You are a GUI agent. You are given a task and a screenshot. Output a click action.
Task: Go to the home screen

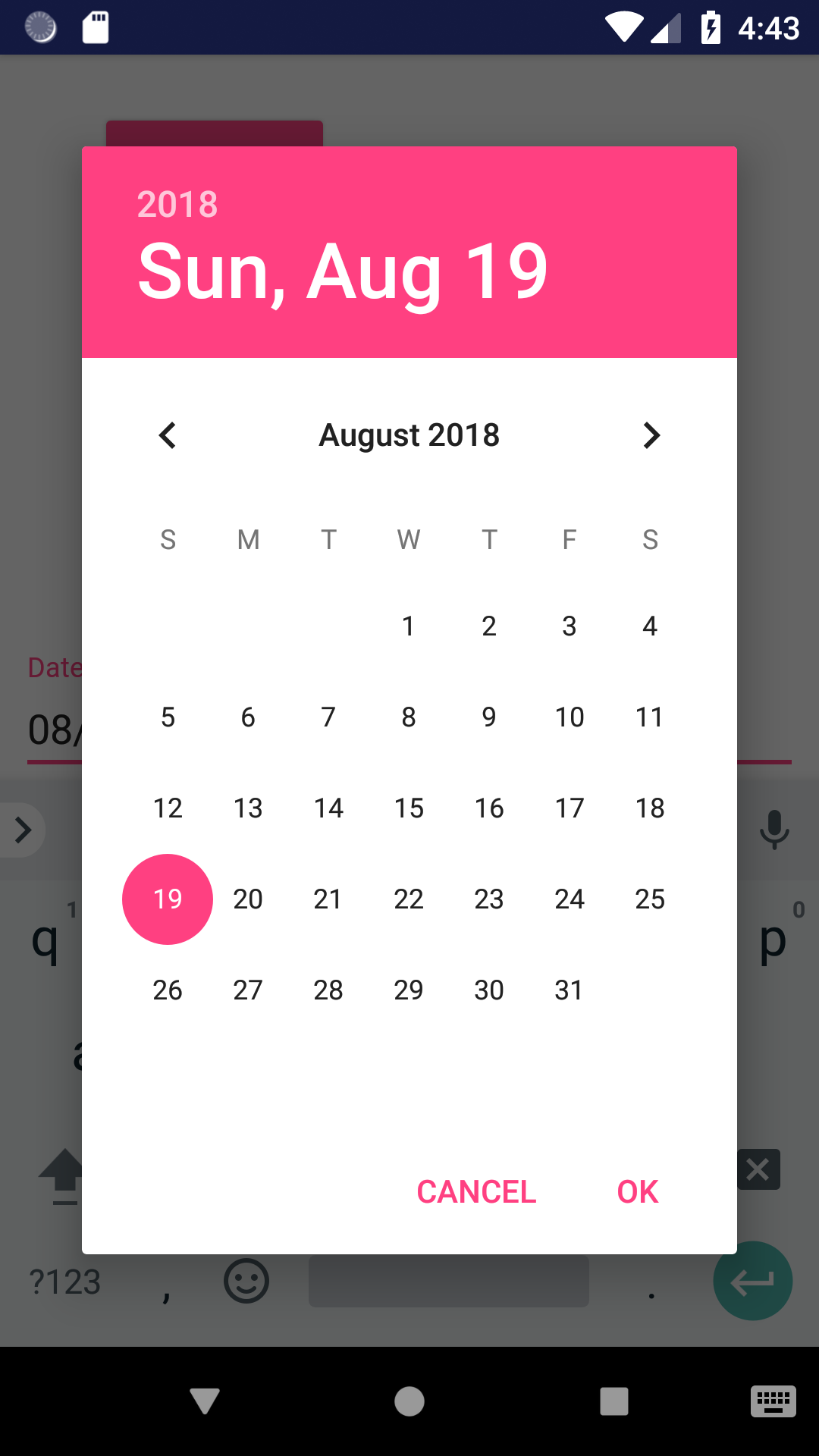[x=409, y=1401]
